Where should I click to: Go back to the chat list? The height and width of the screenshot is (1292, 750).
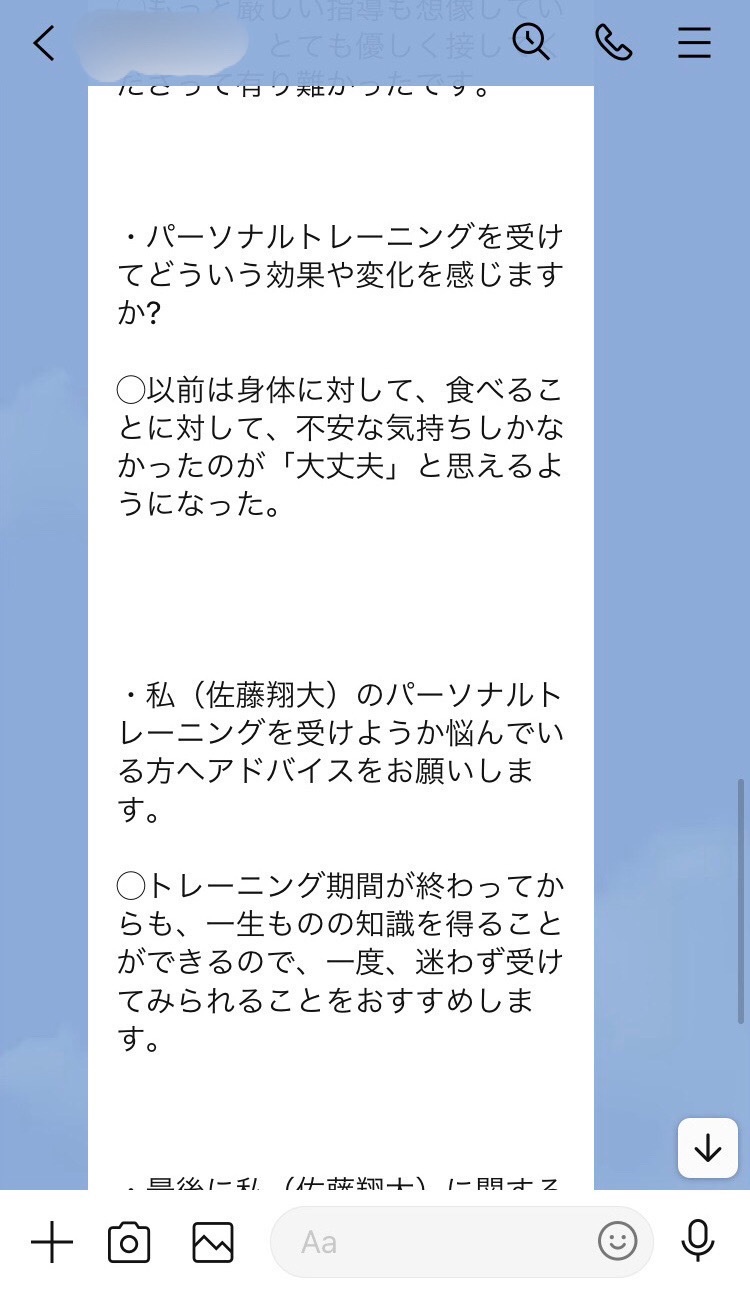pos(43,43)
